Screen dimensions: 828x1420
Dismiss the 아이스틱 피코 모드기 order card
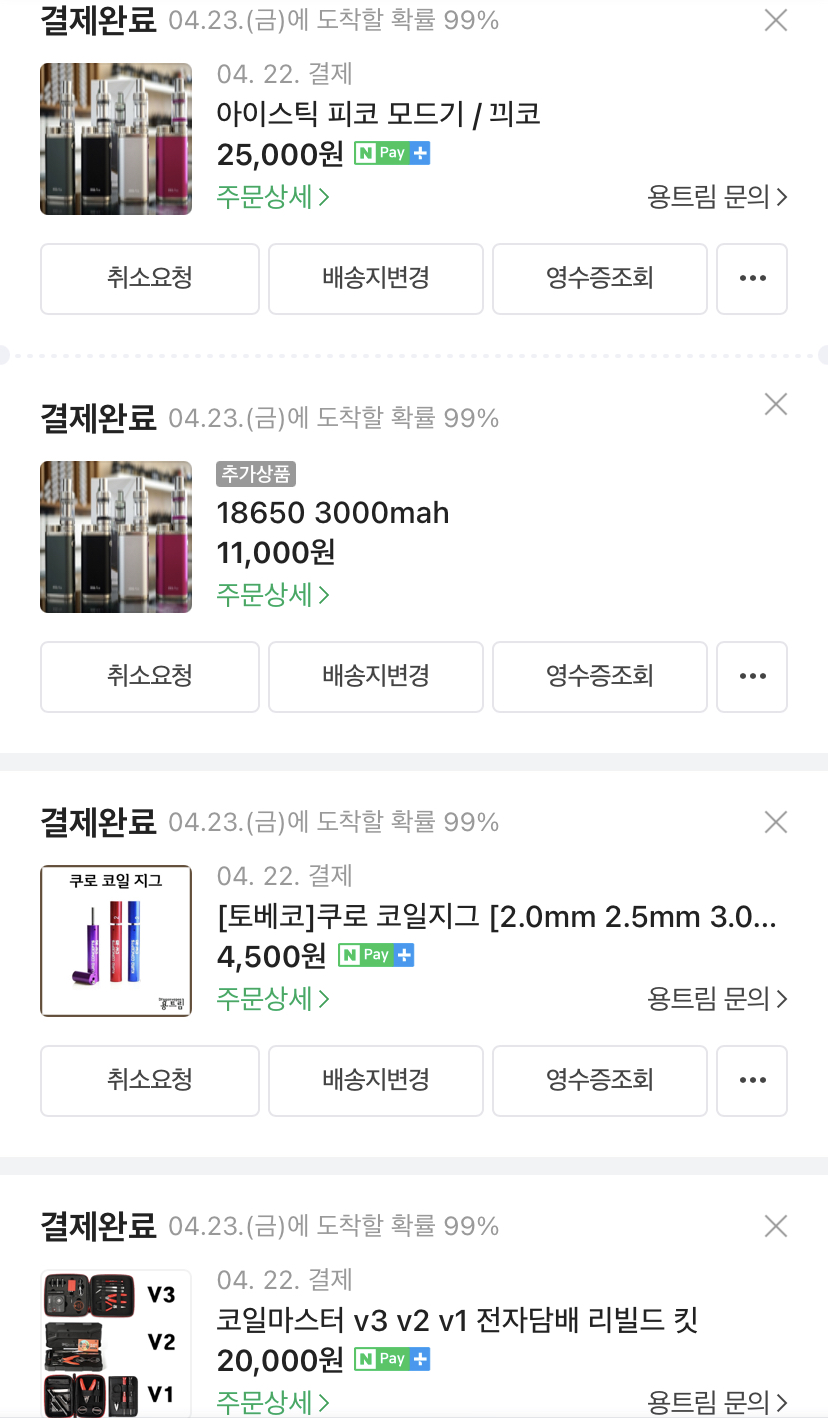click(x=776, y=20)
